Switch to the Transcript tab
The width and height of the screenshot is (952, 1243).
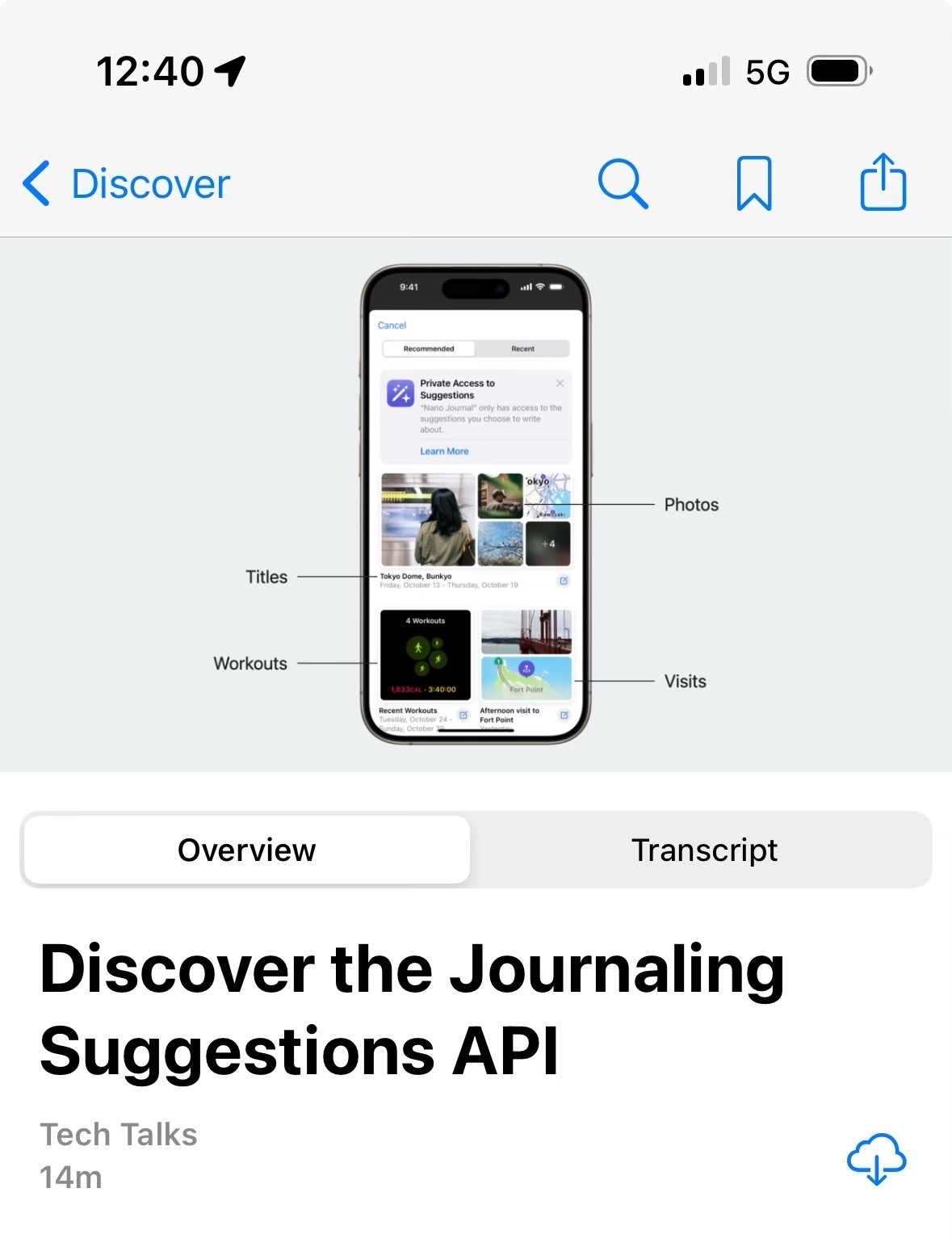point(703,850)
